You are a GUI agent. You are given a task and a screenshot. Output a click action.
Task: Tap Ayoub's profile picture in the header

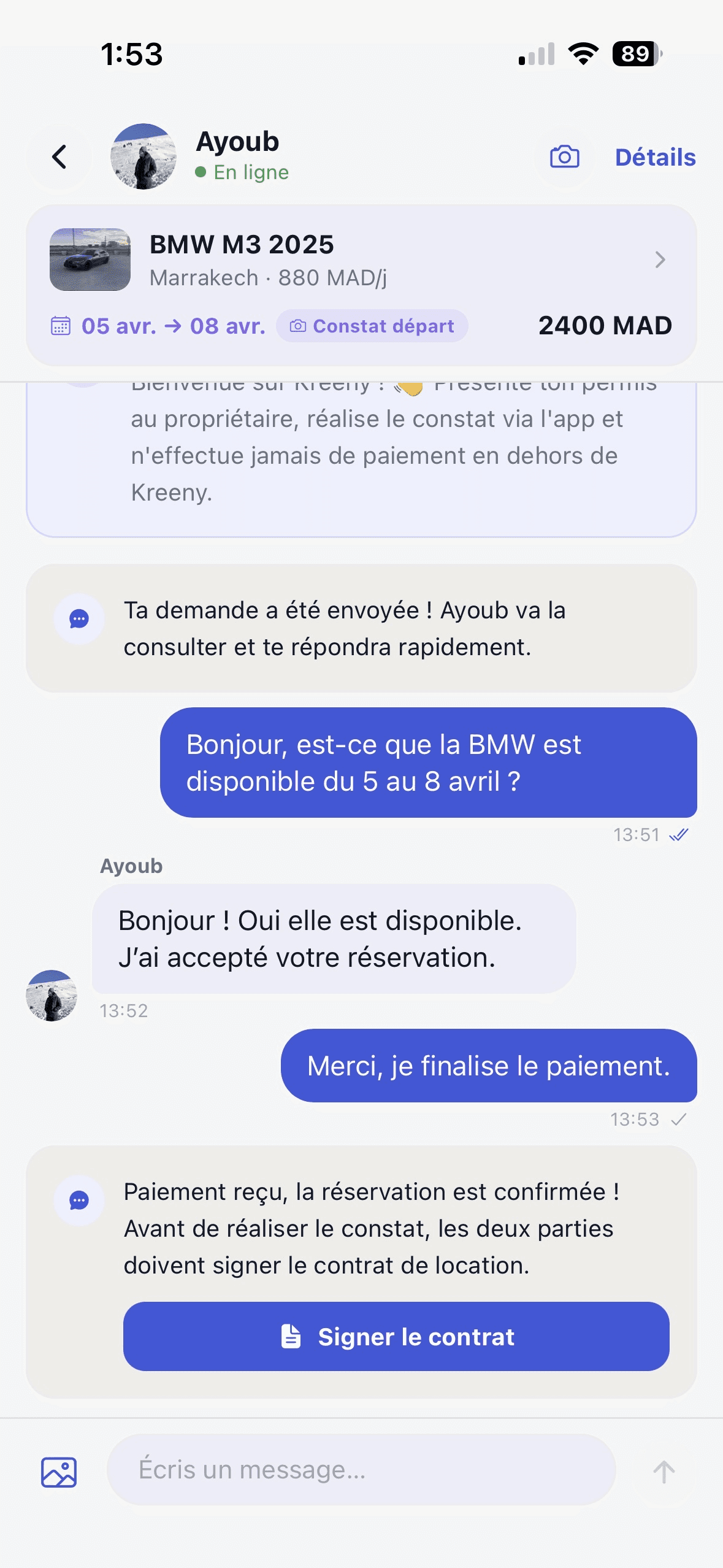click(x=142, y=156)
